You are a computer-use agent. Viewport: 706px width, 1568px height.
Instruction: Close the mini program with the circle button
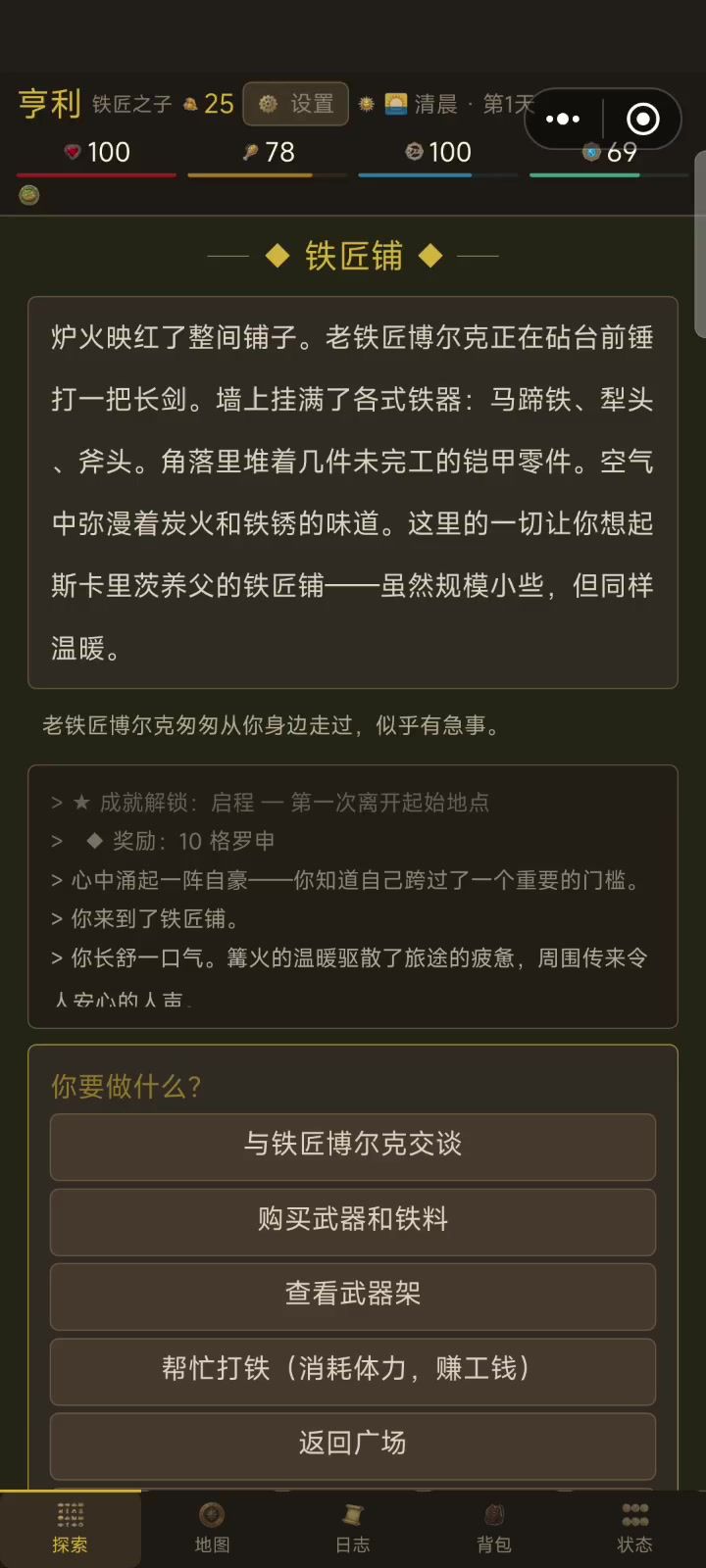point(643,120)
